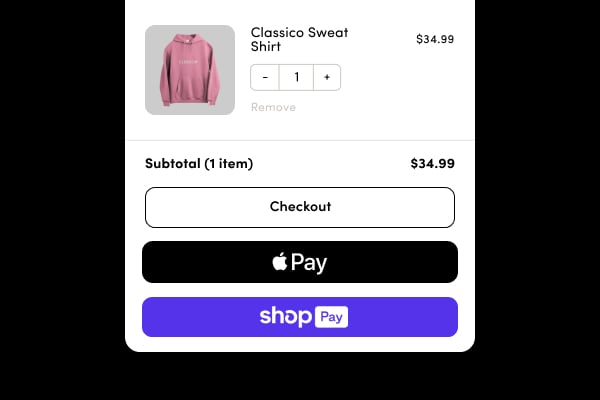Image resolution: width=600 pixels, height=400 pixels.
Task: Pay using Apple Pay
Action: coord(300,262)
